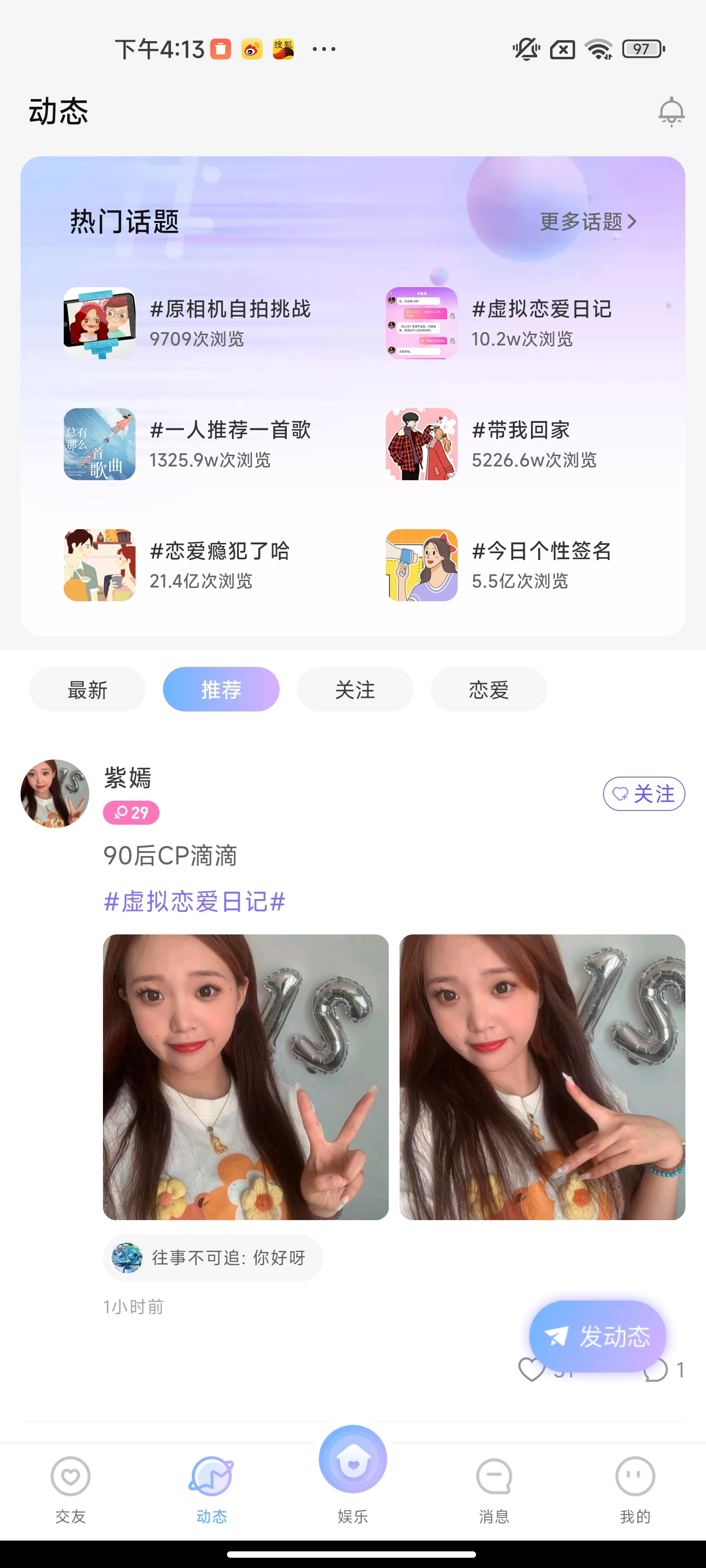706x1568 pixels.
Task: Show the 恋爱 feed tab
Action: (x=488, y=689)
